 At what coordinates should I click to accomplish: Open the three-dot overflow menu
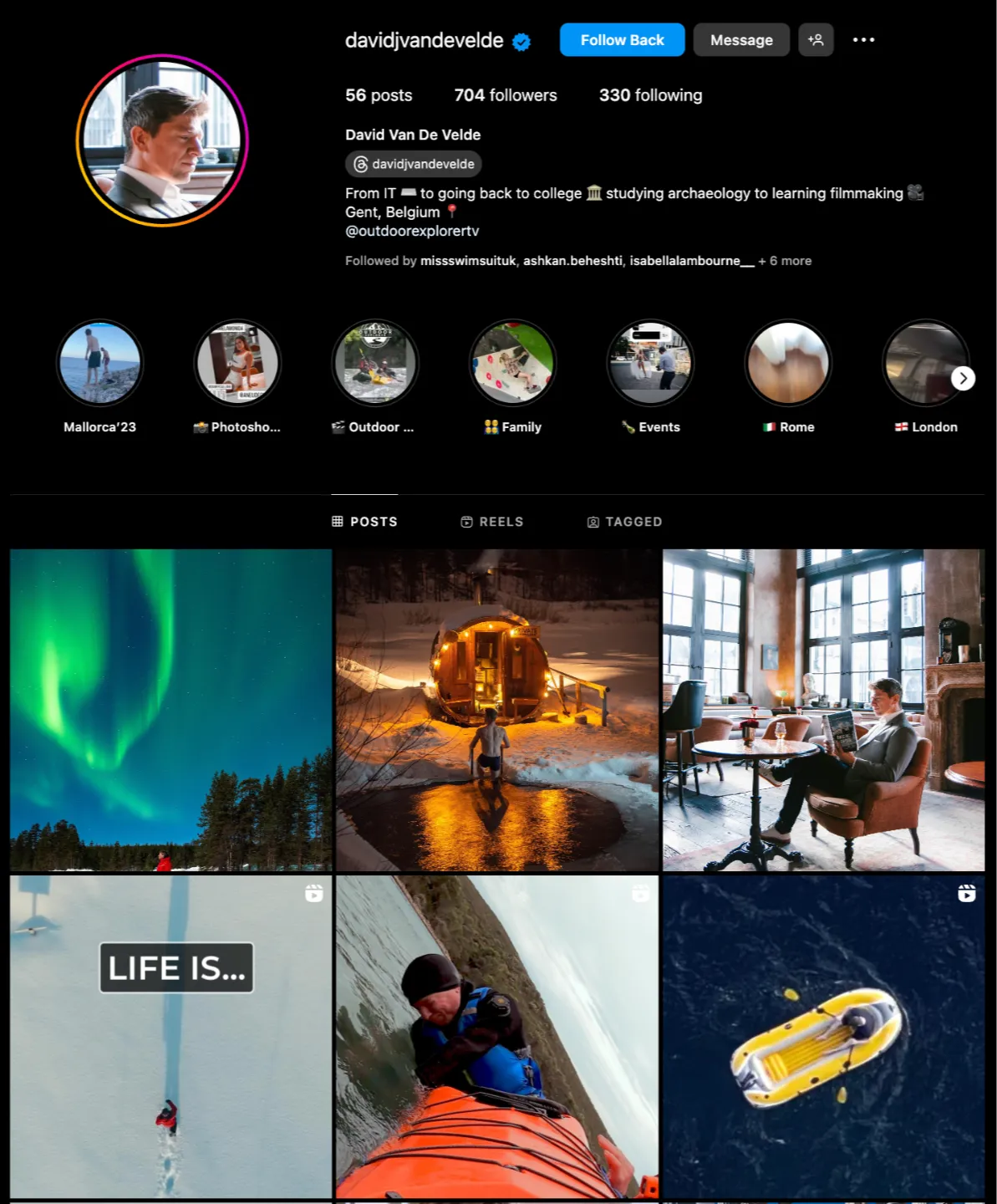tap(863, 40)
